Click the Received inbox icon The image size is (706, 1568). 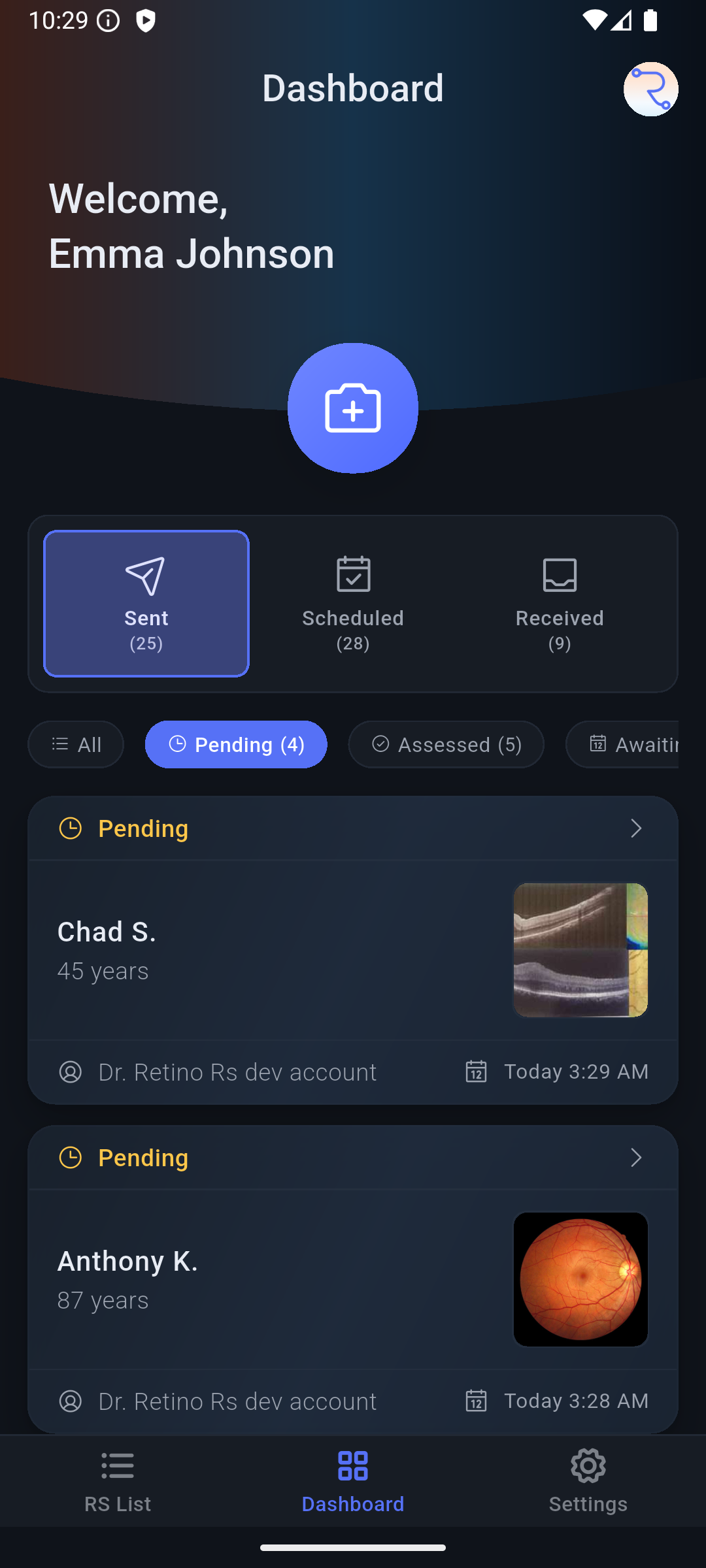coord(560,574)
